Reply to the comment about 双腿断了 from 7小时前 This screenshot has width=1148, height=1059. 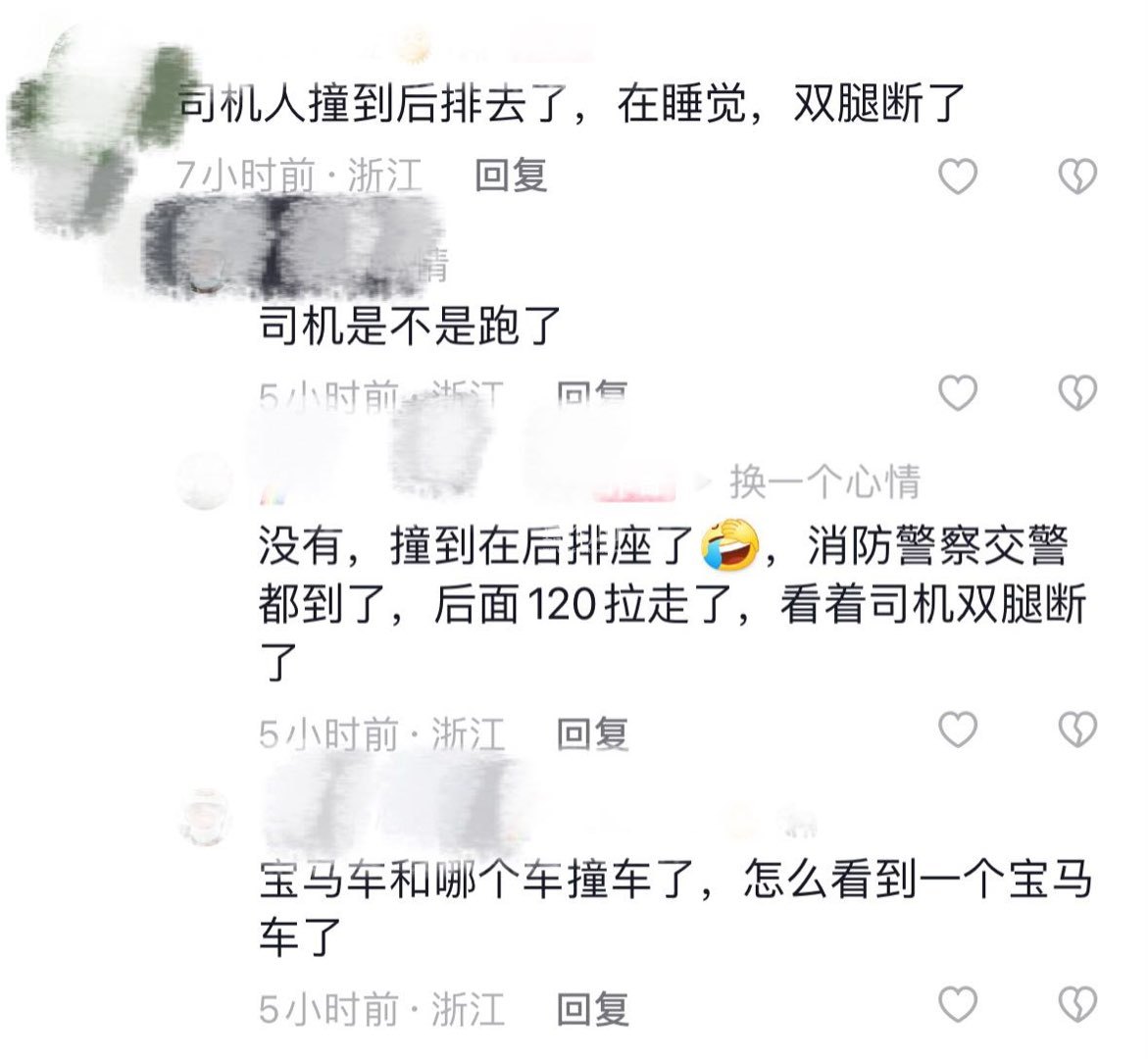click(510, 176)
